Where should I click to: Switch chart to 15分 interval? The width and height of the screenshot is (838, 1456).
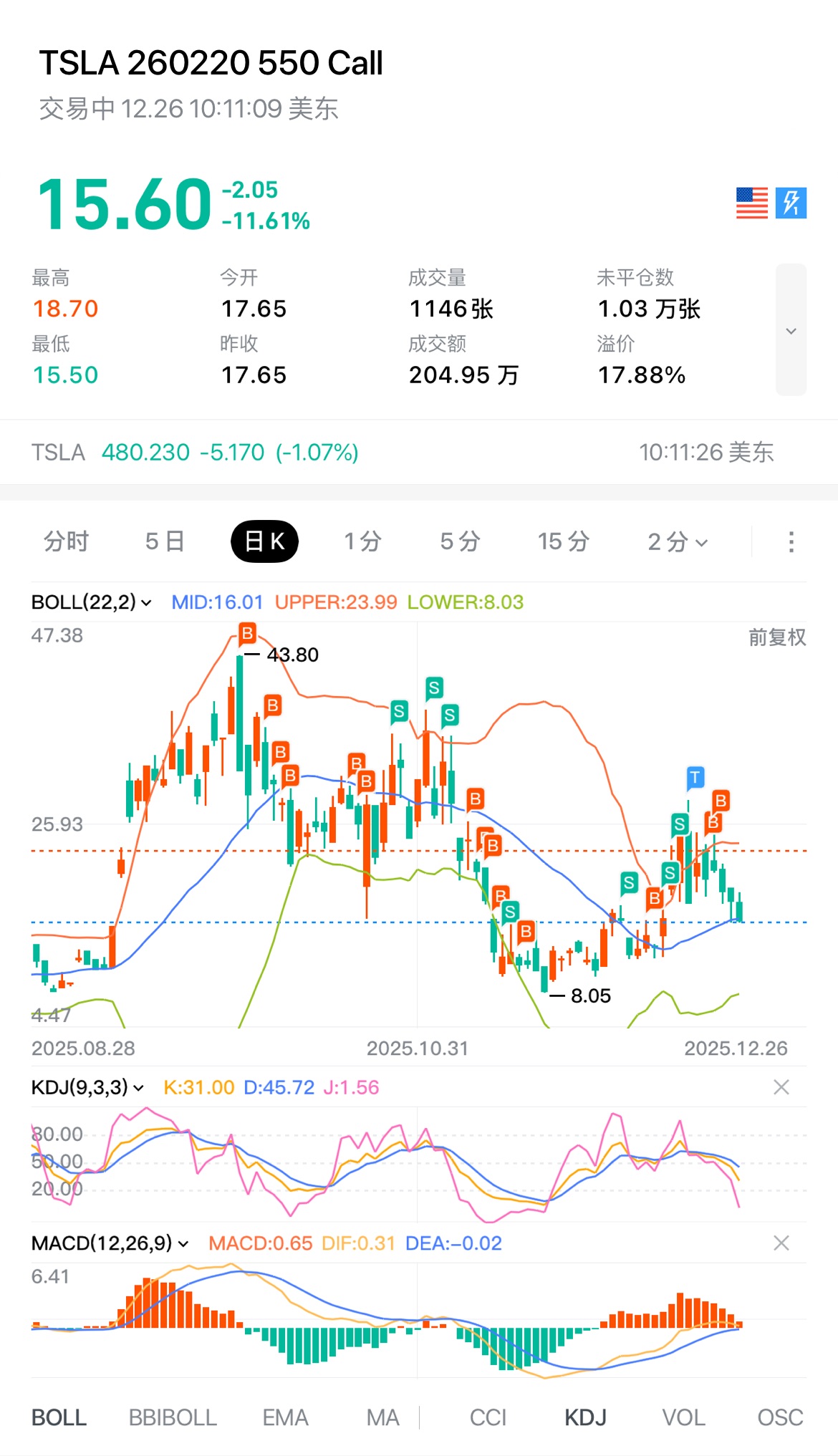(564, 541)
